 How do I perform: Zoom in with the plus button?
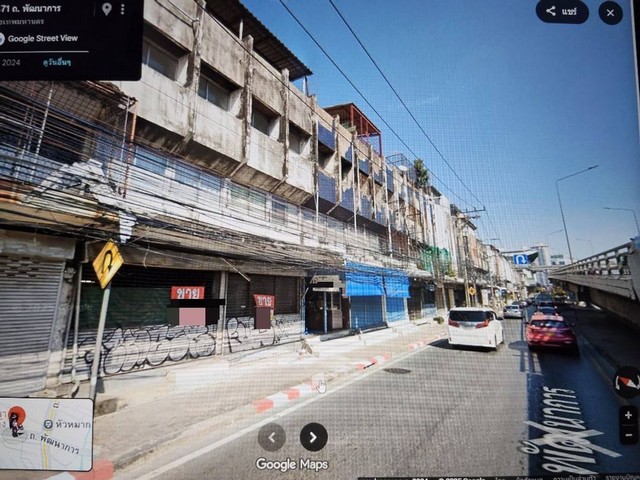[x=628, y=415]
